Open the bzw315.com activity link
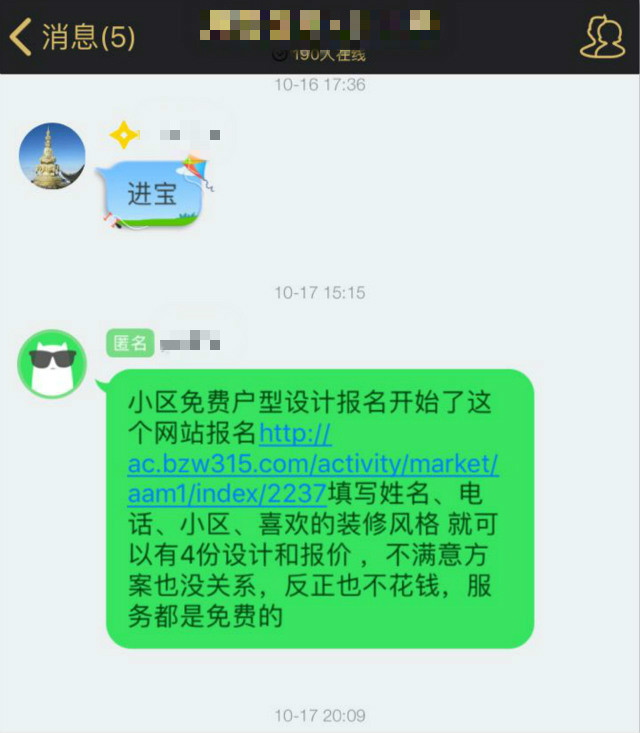640x733 pixels. (312, 464)
